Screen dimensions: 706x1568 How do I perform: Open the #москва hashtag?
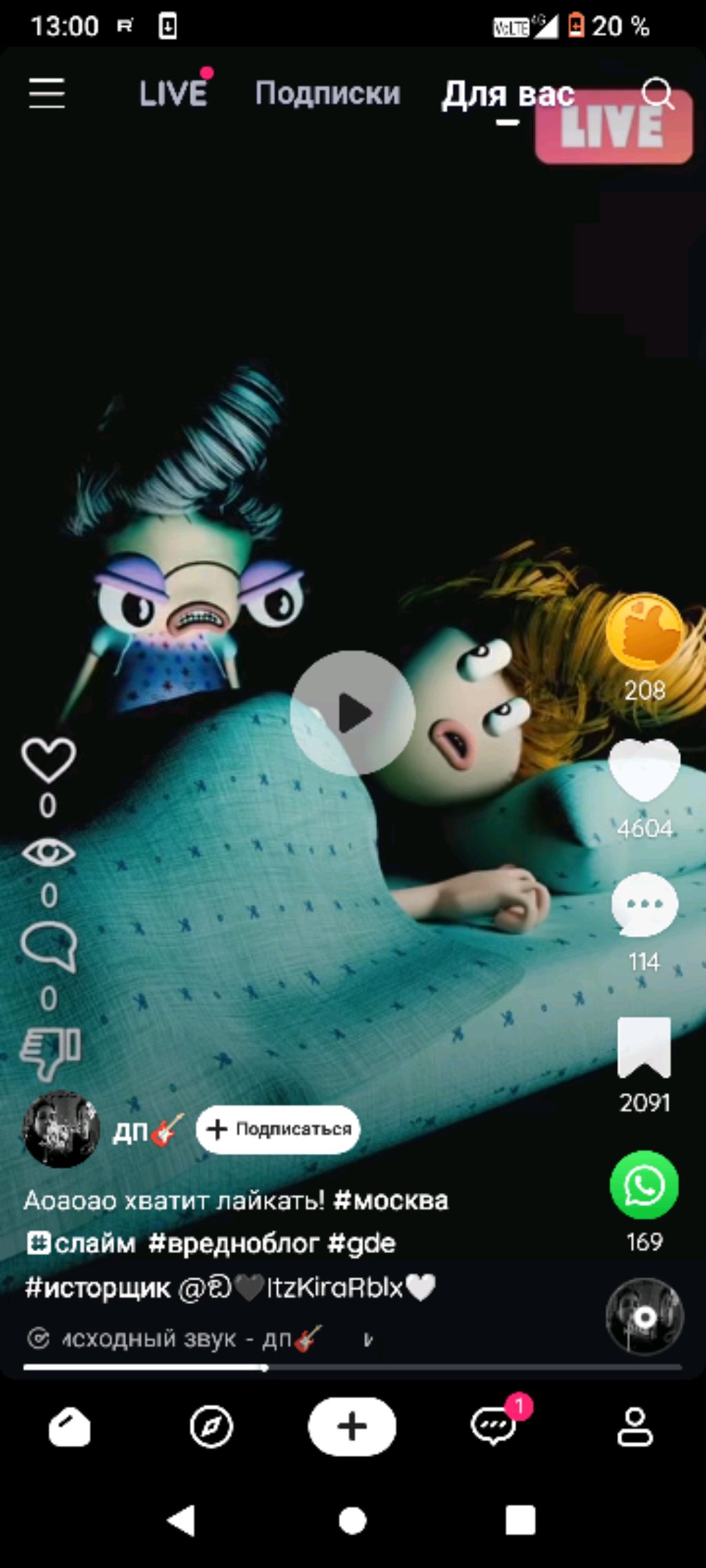point(391,1201)
